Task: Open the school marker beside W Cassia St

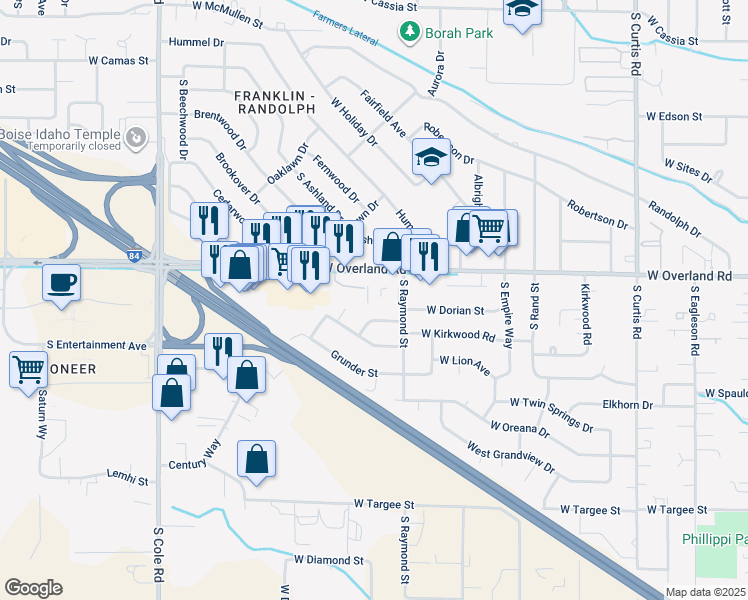Action: click(521, 10)
